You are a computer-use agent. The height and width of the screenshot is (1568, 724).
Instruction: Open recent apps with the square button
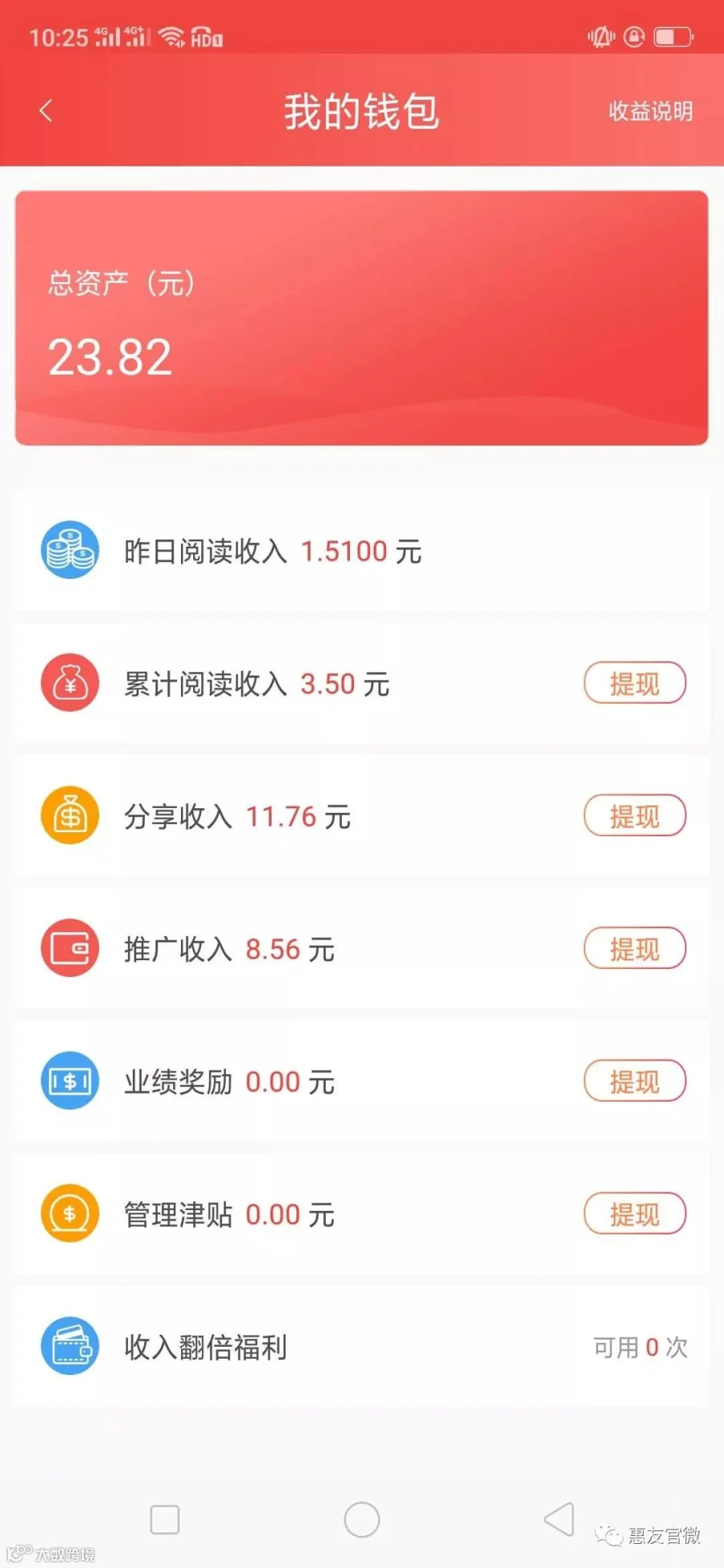165,1520
